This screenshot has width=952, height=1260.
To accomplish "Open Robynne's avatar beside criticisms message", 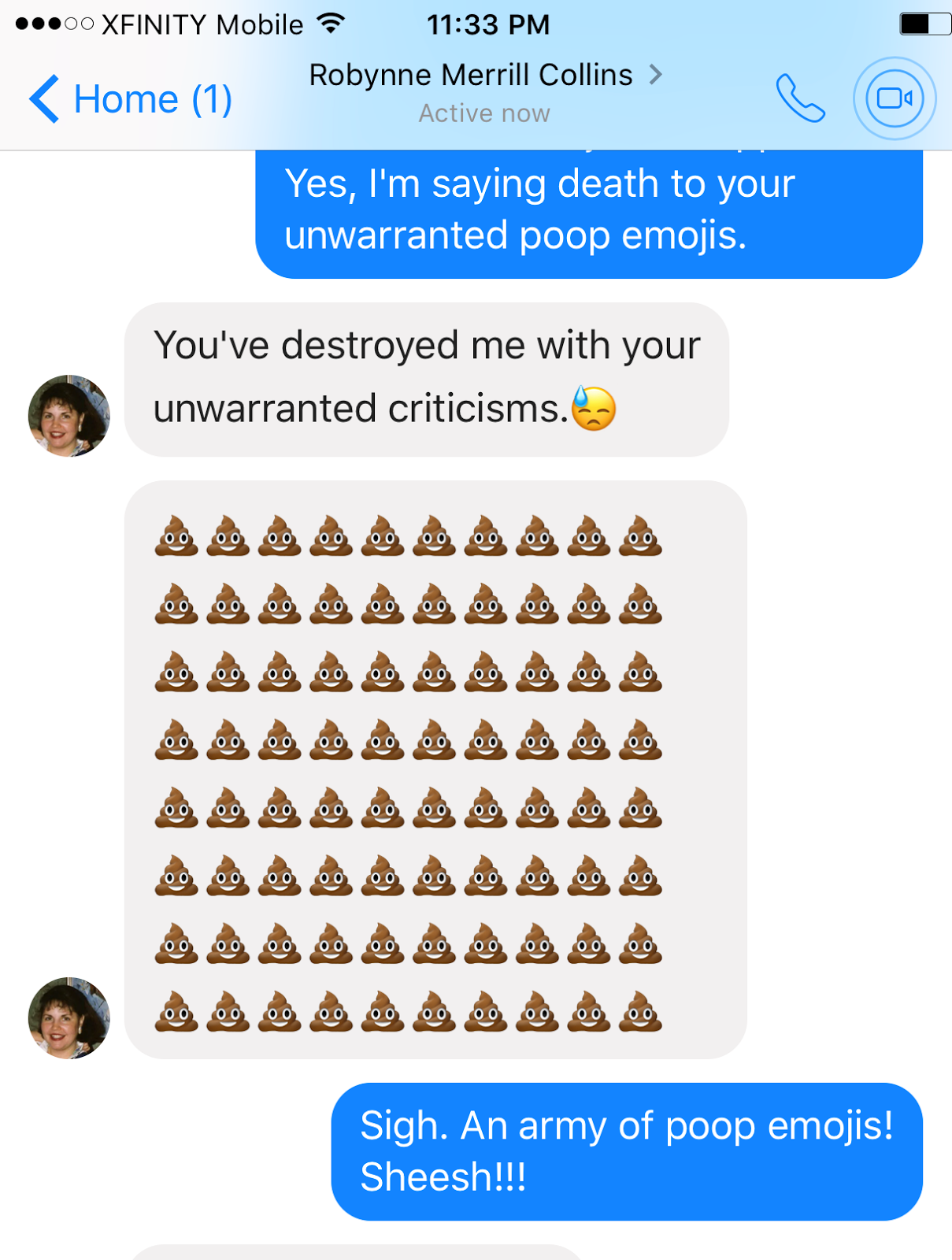I will click(x=69, y=416).
